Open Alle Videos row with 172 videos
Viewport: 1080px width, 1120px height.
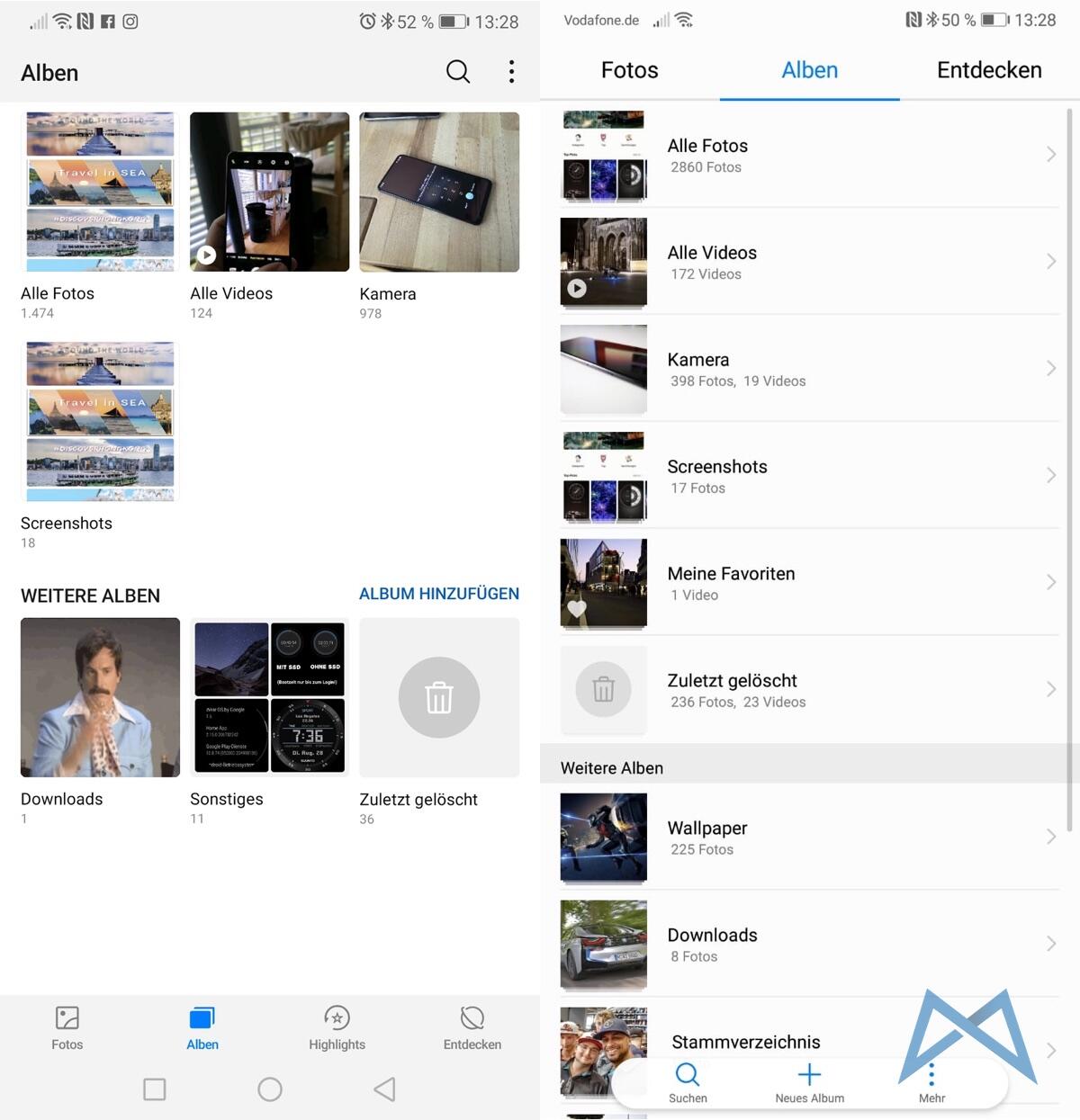pyautogui.click(x=808, y=262)
